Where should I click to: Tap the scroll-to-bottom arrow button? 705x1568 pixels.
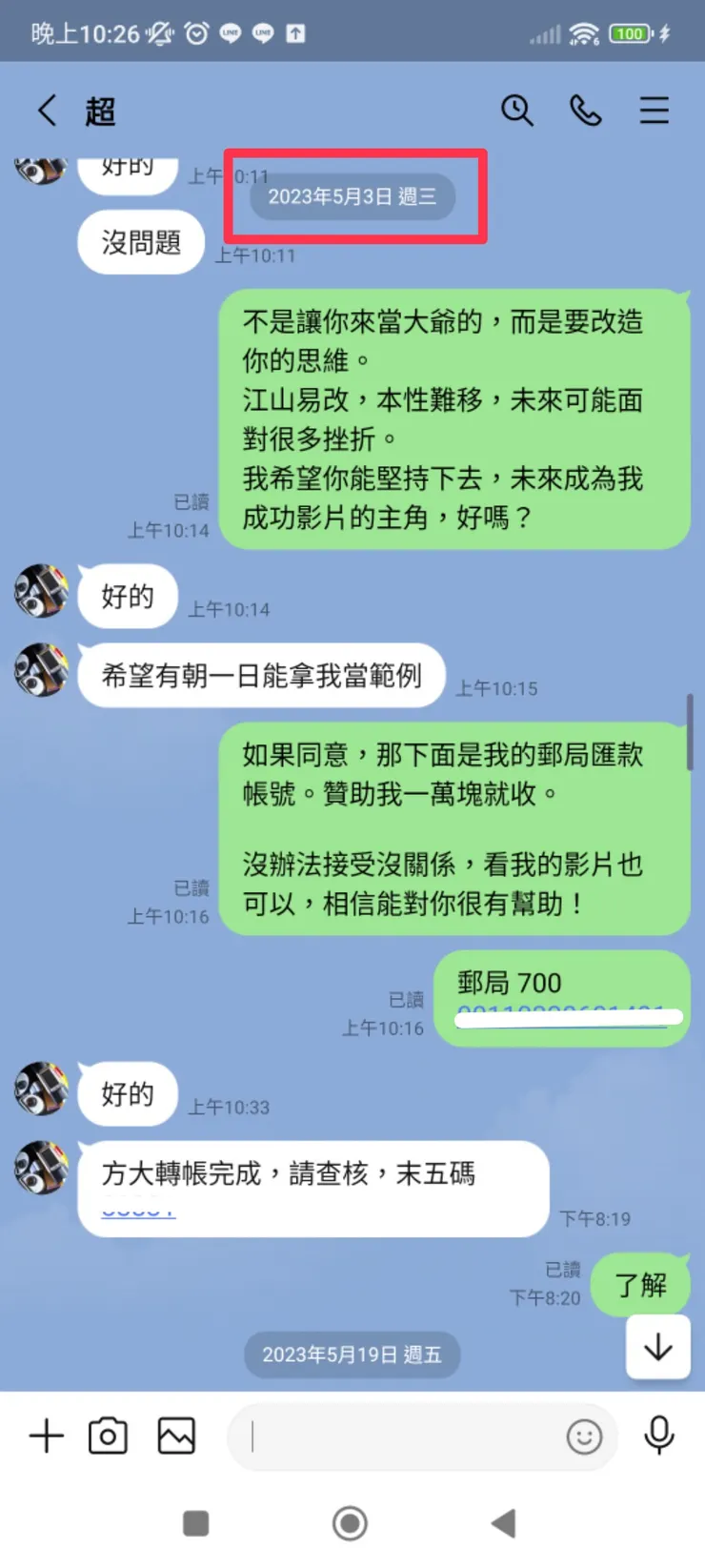(657, 1348)
